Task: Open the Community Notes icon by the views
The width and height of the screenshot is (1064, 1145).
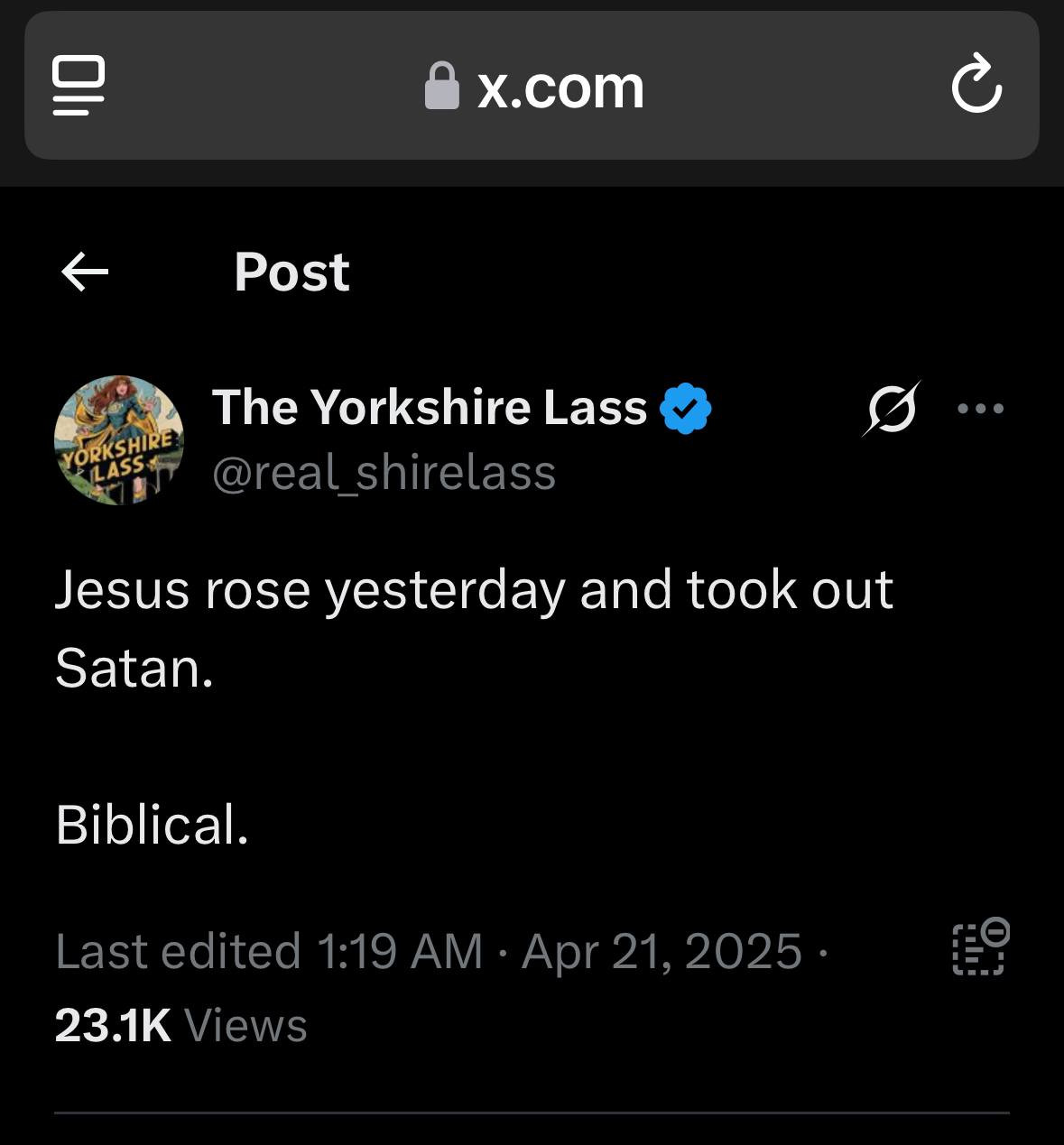Action: (980, 947)
